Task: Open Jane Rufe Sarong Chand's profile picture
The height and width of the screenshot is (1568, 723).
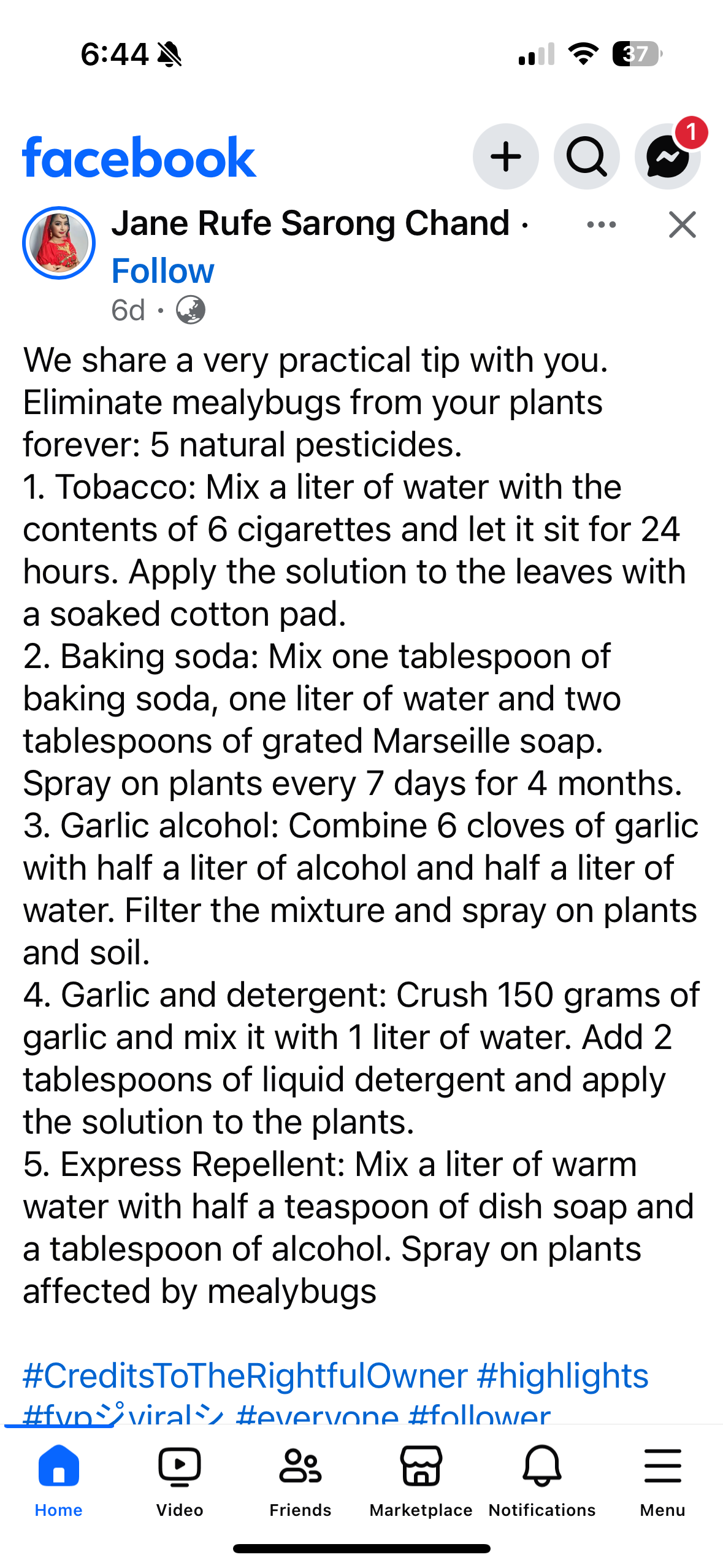Action: (59, 243)
